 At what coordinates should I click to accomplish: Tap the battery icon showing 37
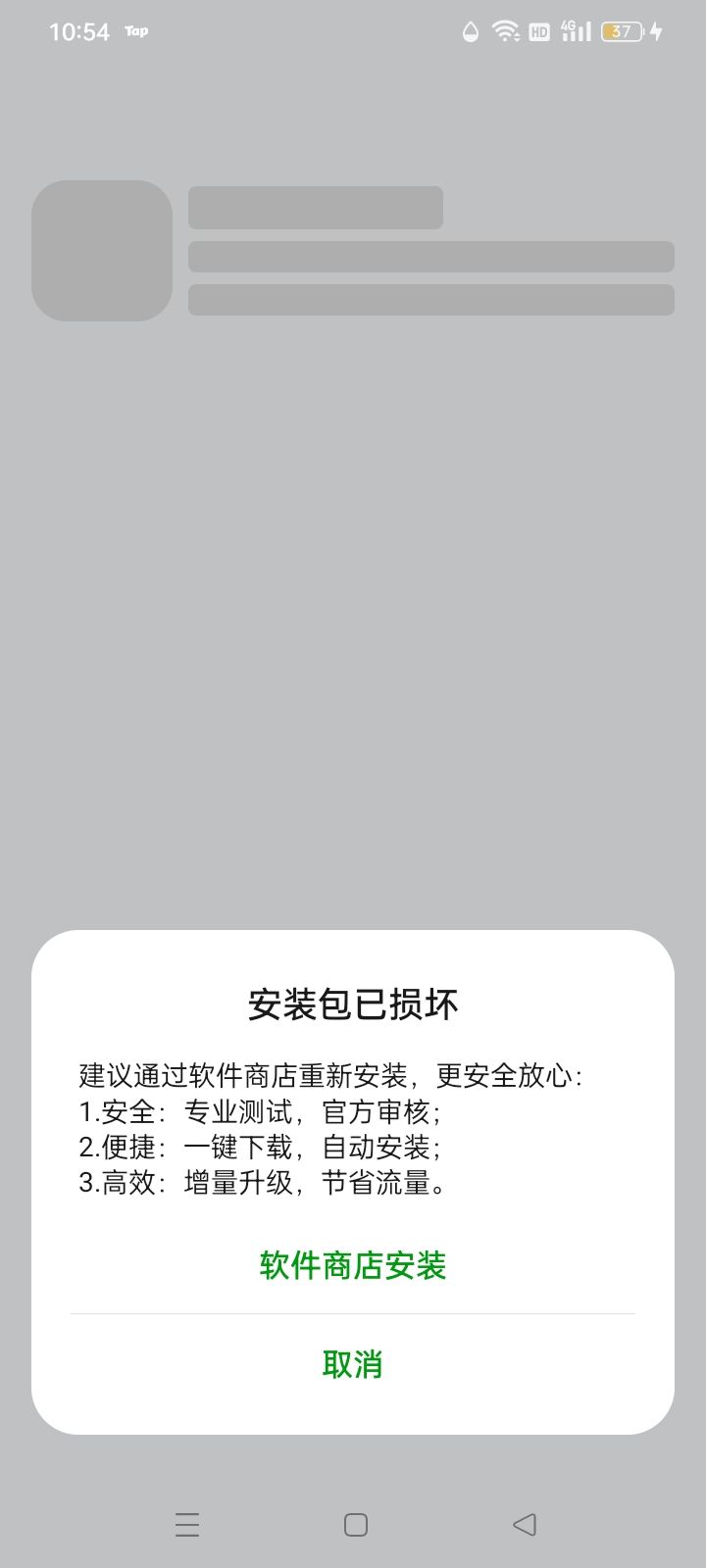click(620, 31)
